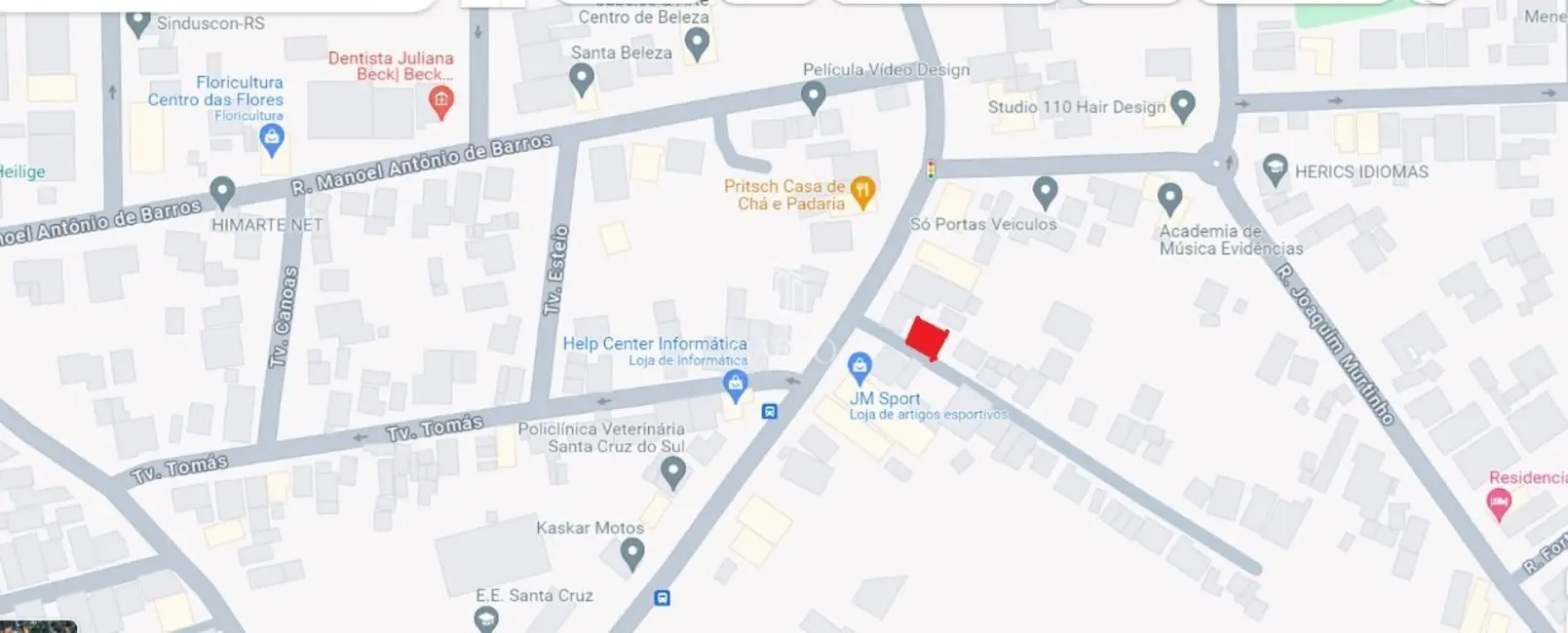
Task: Tap the Película Vídeo Design marker
Action: 813,95
